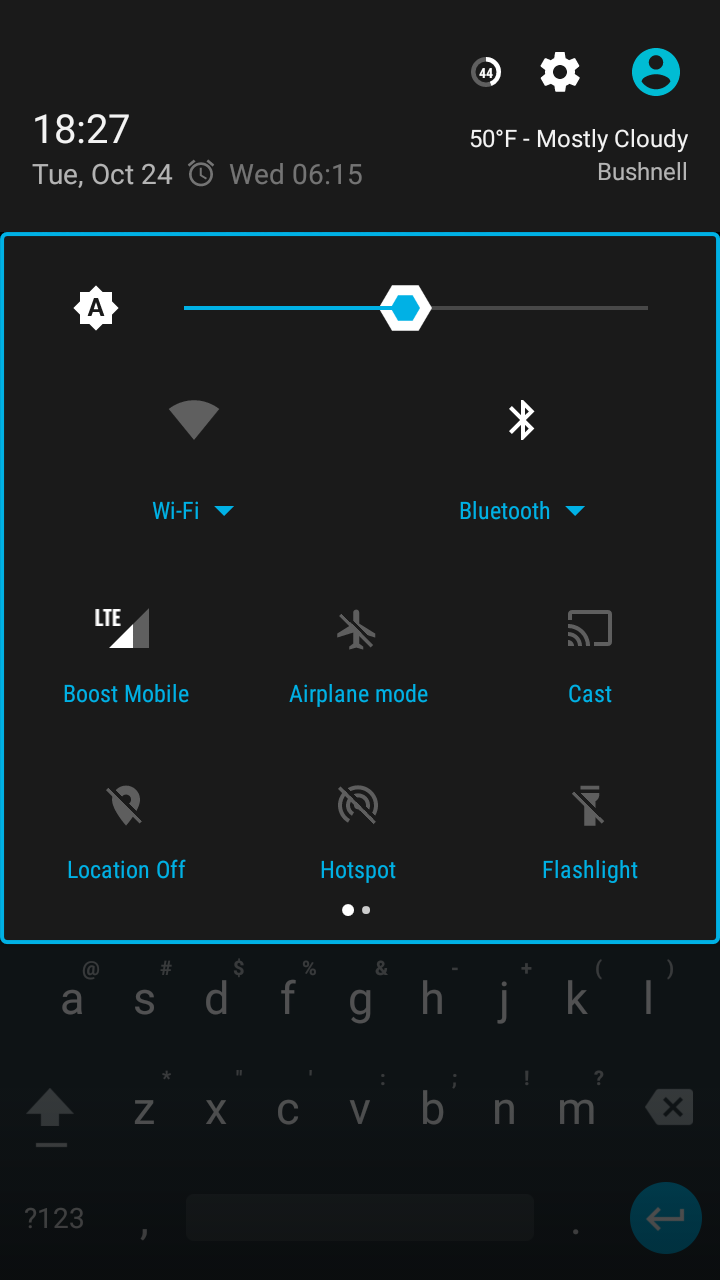Expand the Bluetooth dropdown label
Screen dimensions: 720x1280
[x=522, y=511]
